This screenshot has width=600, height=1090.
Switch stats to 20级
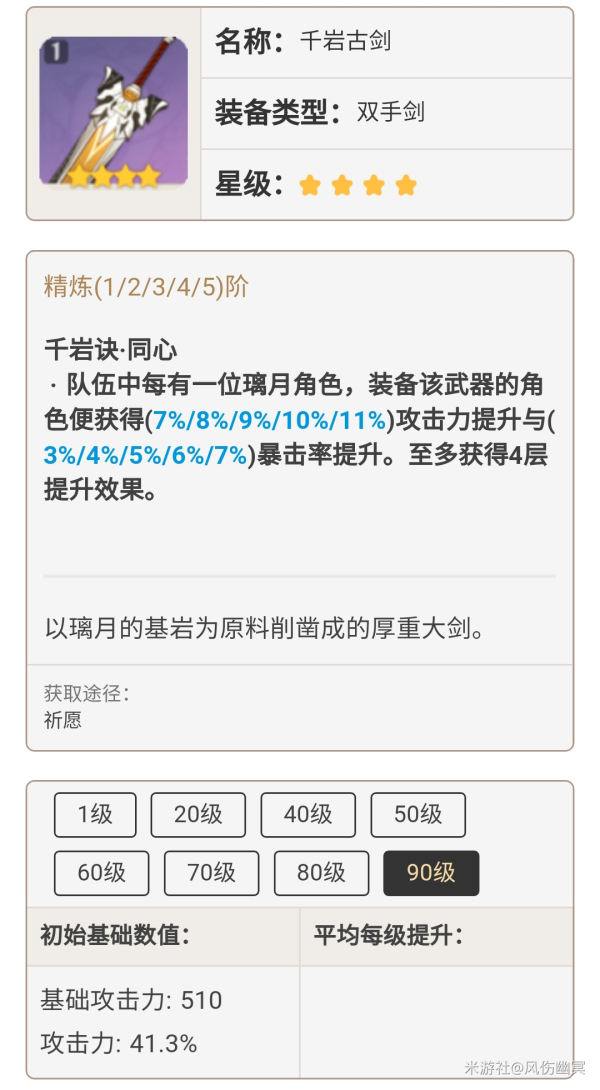click(x=198, y=815)
